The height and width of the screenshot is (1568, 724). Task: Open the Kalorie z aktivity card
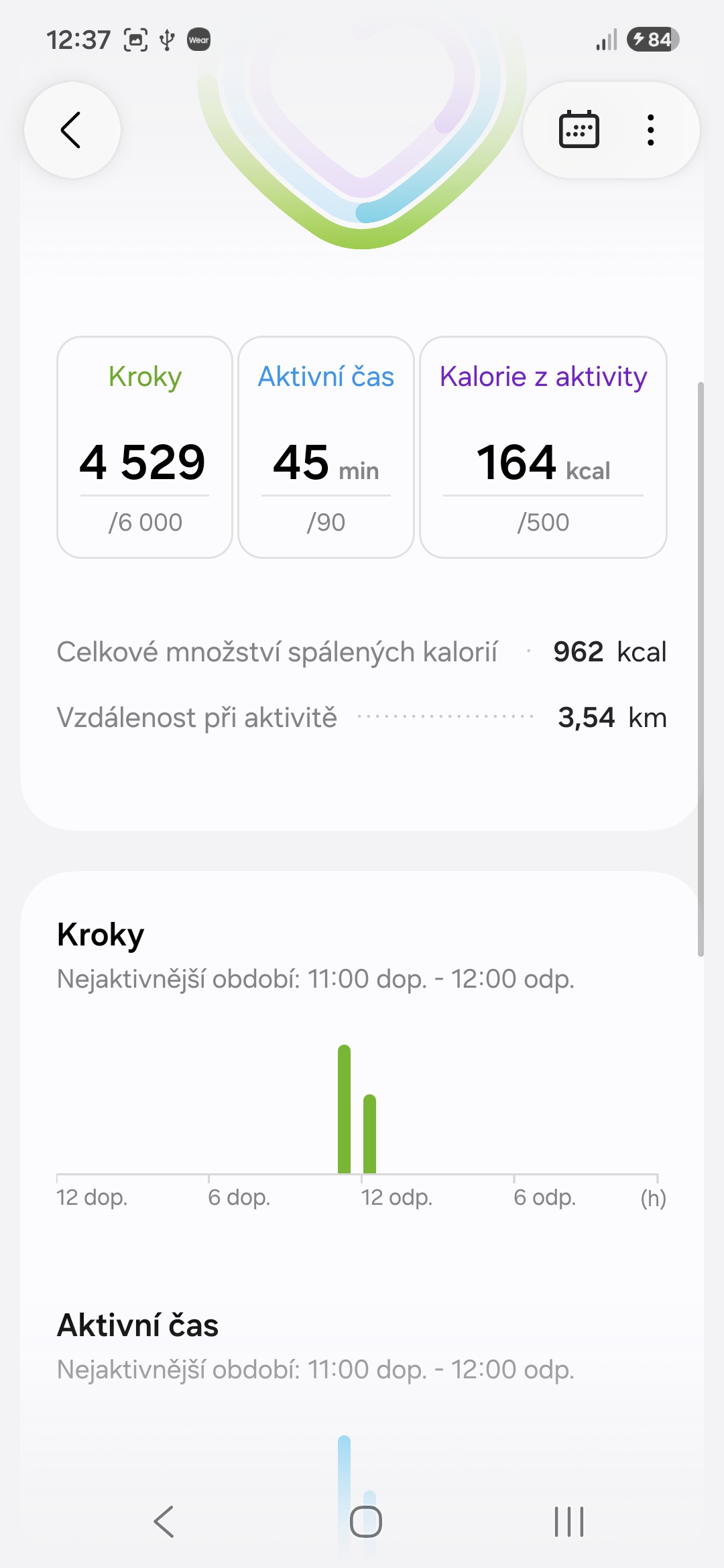point(543,447)
